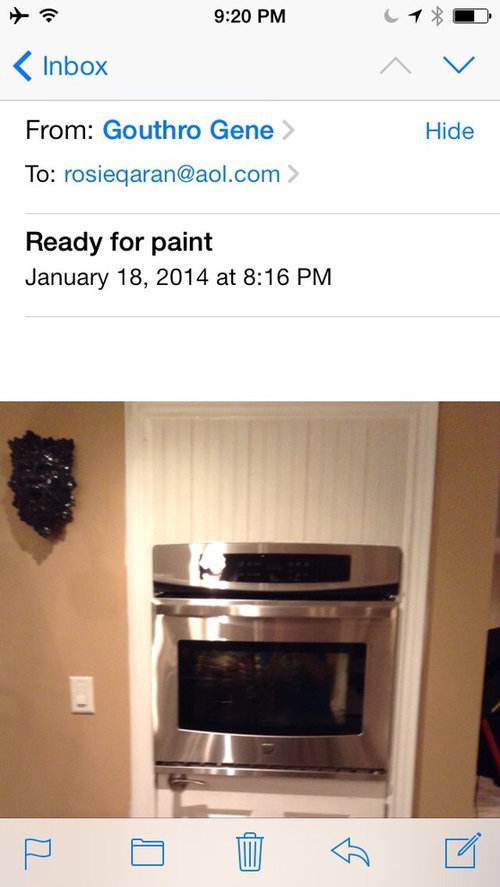Flag this email
Screen dimensions: 500x887
[38, 853]
